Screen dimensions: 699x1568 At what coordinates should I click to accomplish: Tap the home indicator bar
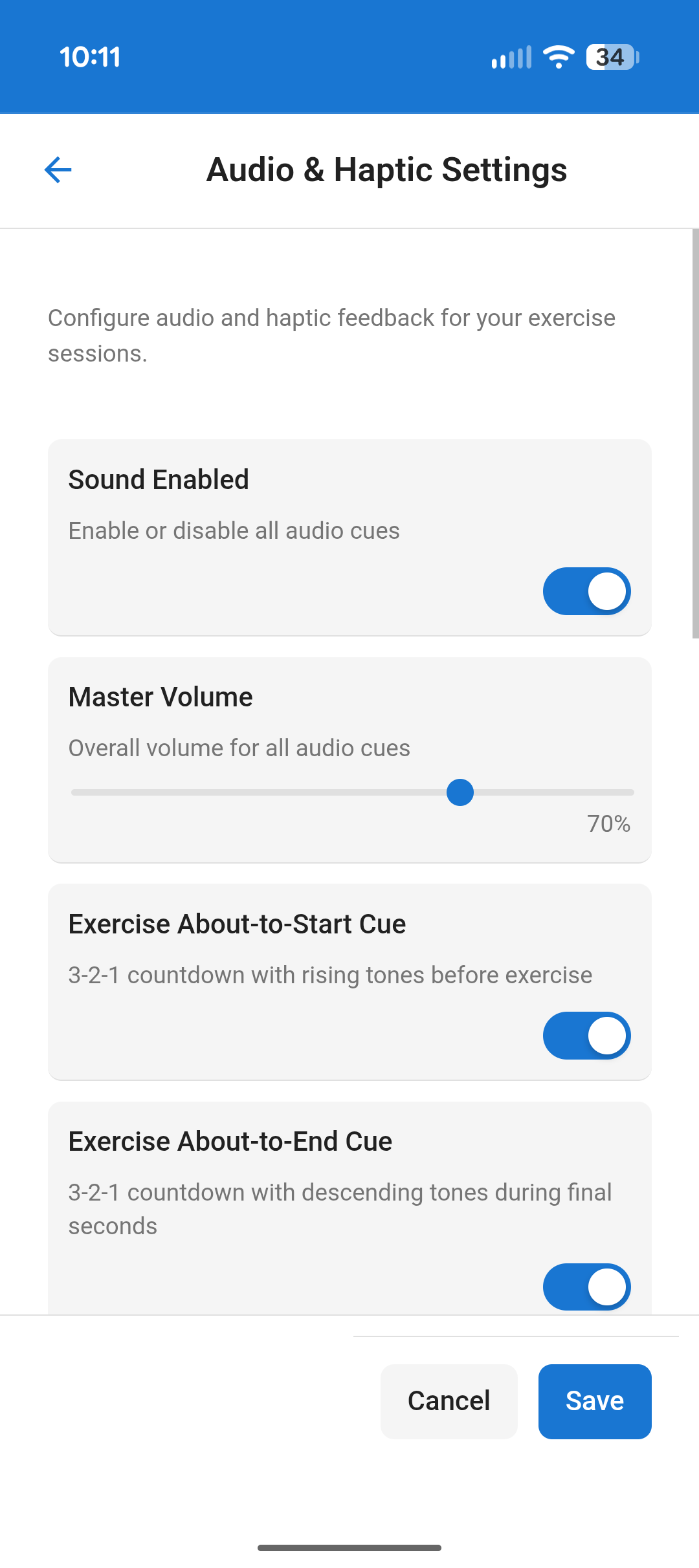(x=349, y=1547)
